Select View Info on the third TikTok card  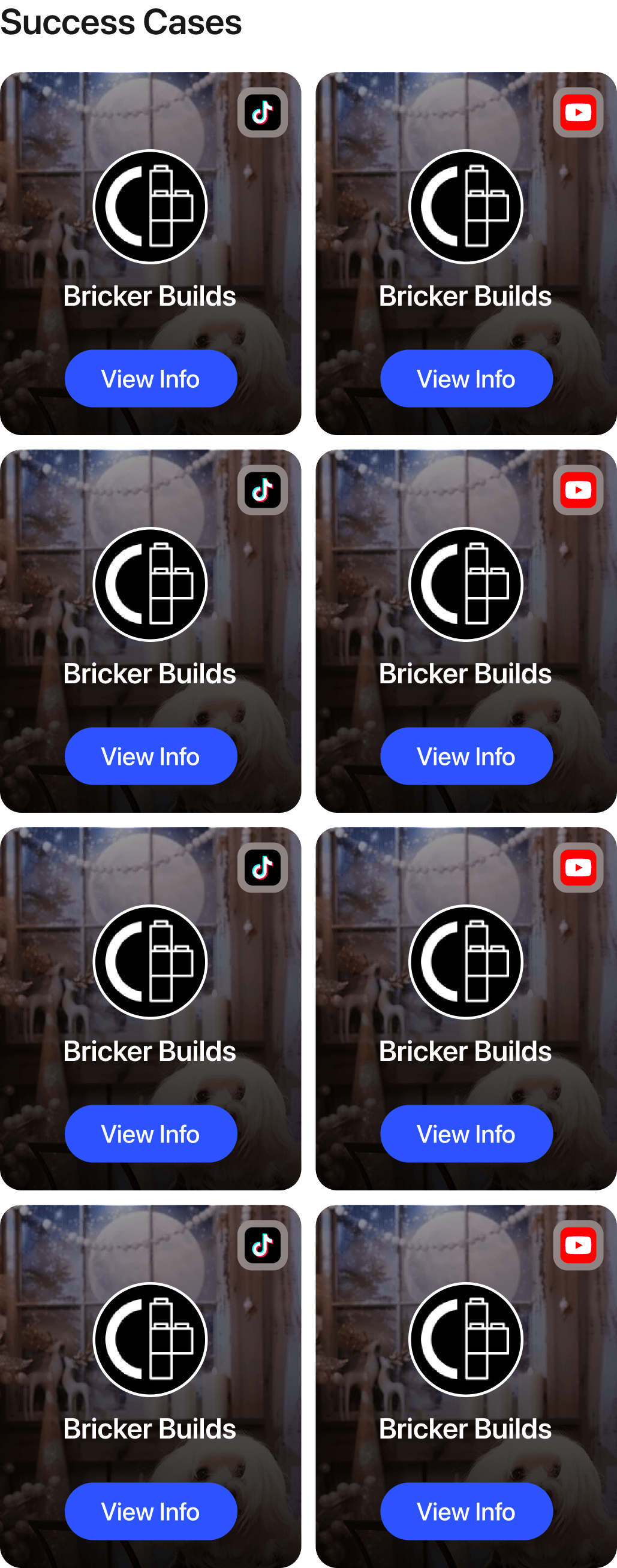click(x=151, y=1133)
